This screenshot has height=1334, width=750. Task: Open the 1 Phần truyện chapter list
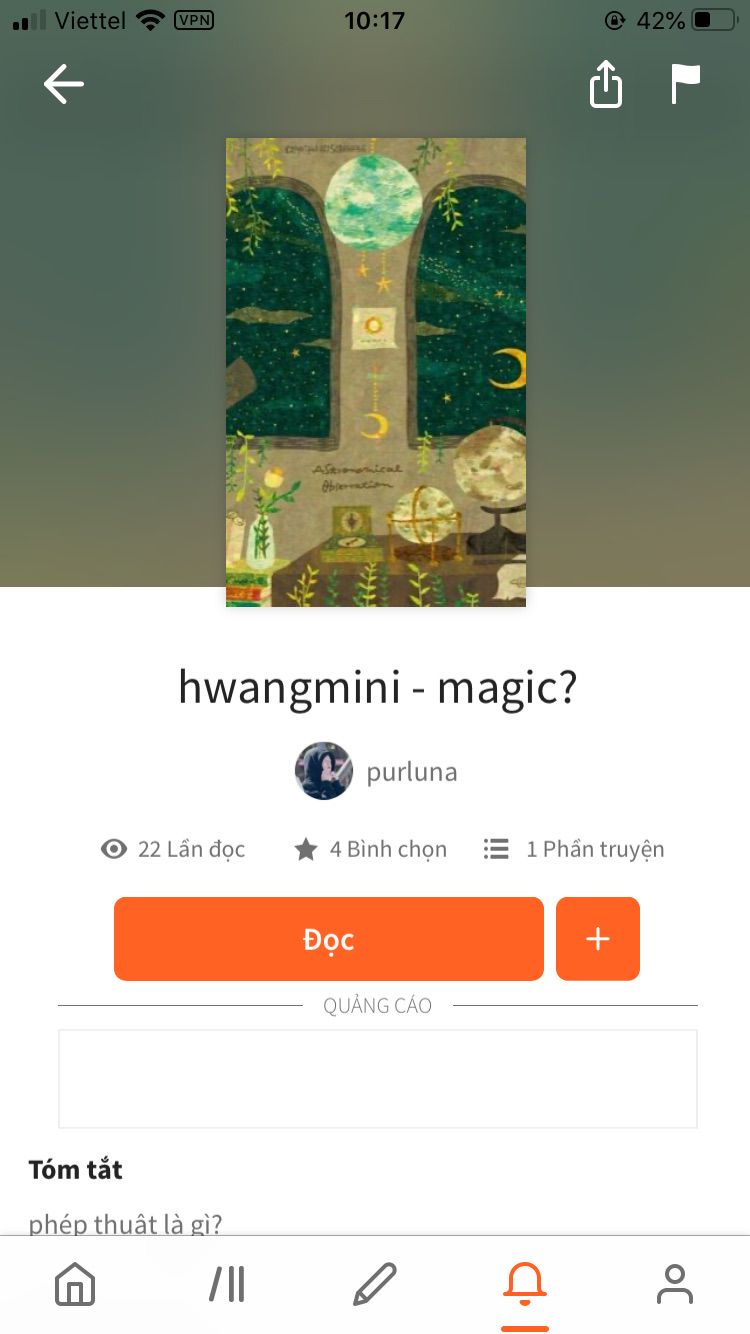[574, 849]
